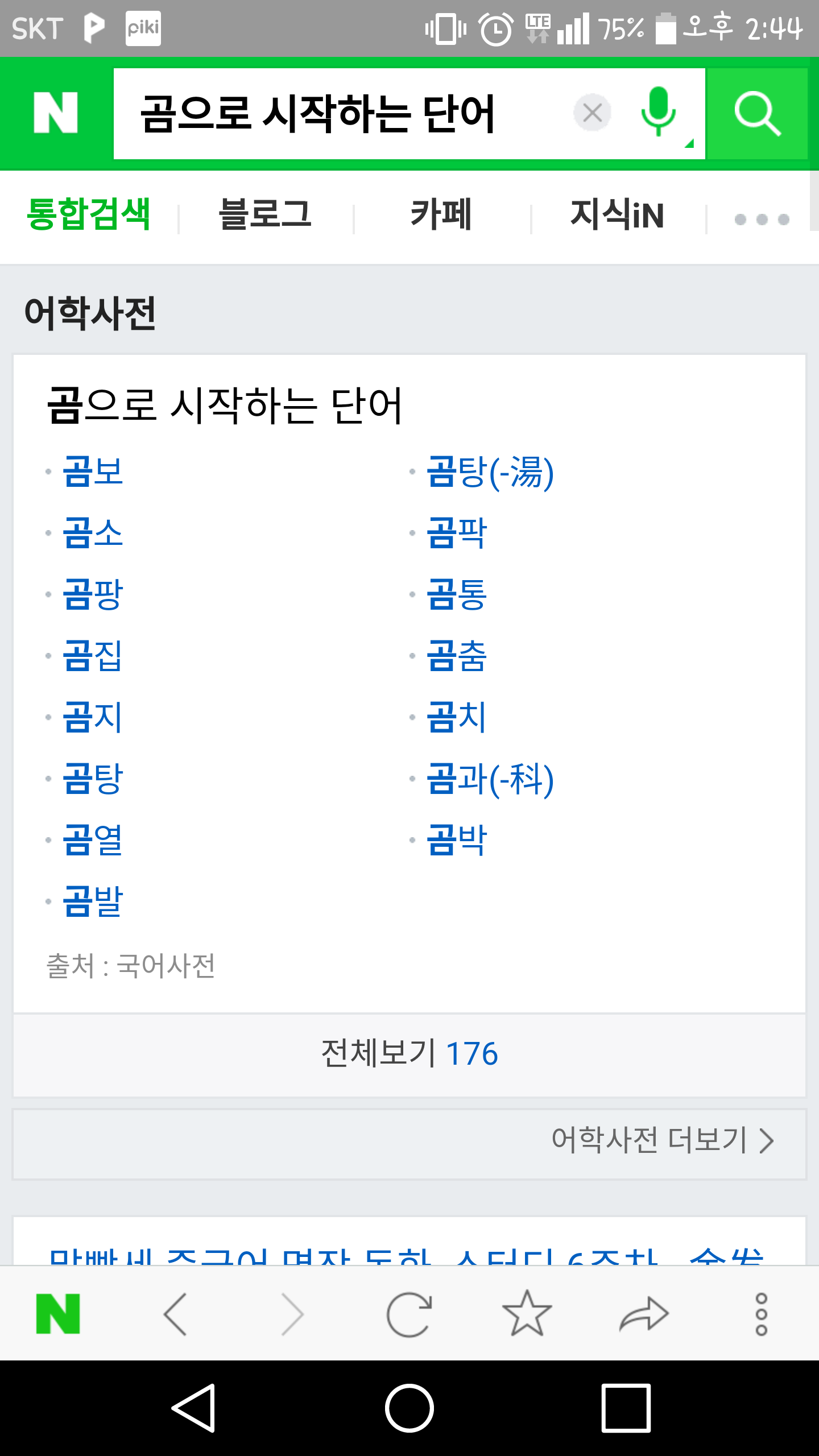This screenshot has width=819, height=1456.
Task: Show more search categories via three dots
Action: pyautogui.click(x=762, y=220)
